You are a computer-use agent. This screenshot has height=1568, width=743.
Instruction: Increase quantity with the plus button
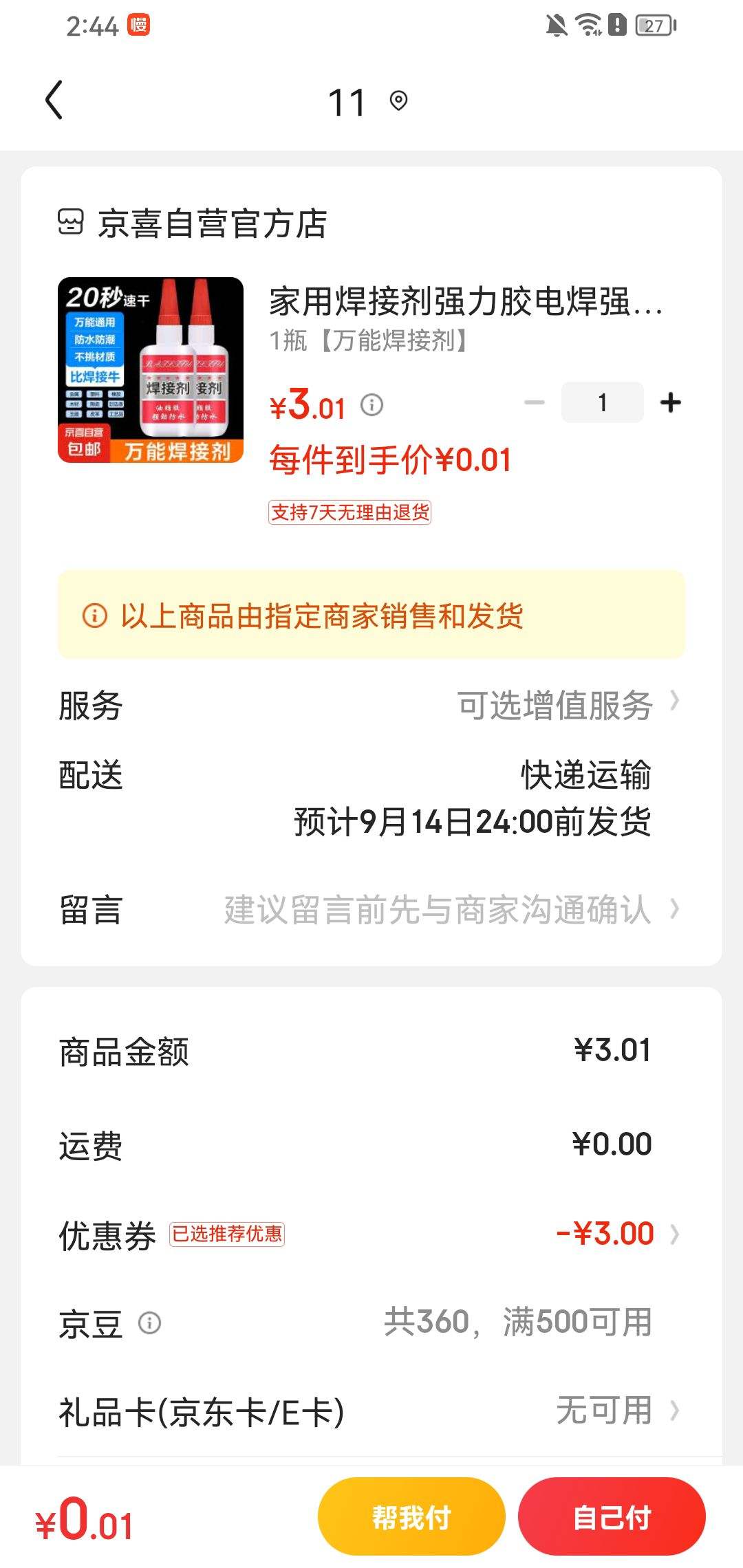coord(670,403)
